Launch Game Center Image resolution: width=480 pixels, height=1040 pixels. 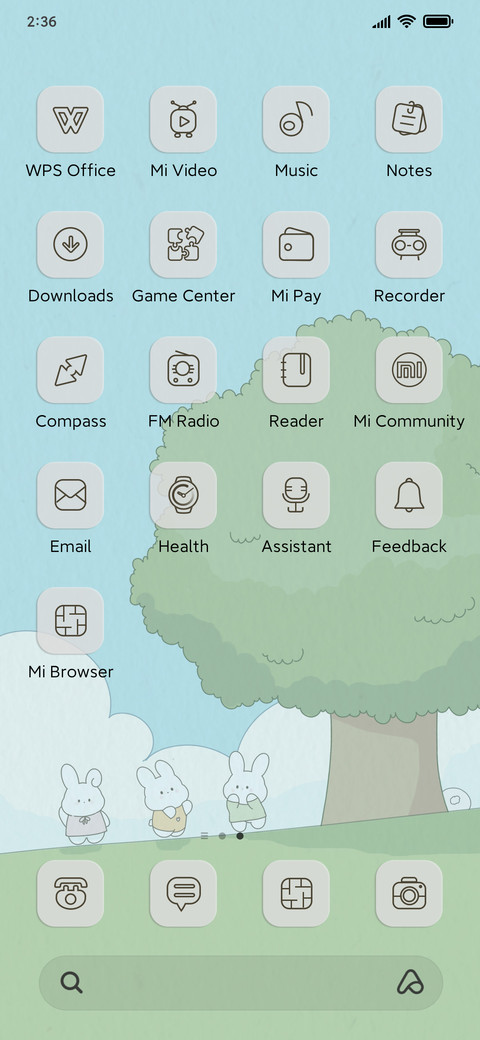point(183,245)
